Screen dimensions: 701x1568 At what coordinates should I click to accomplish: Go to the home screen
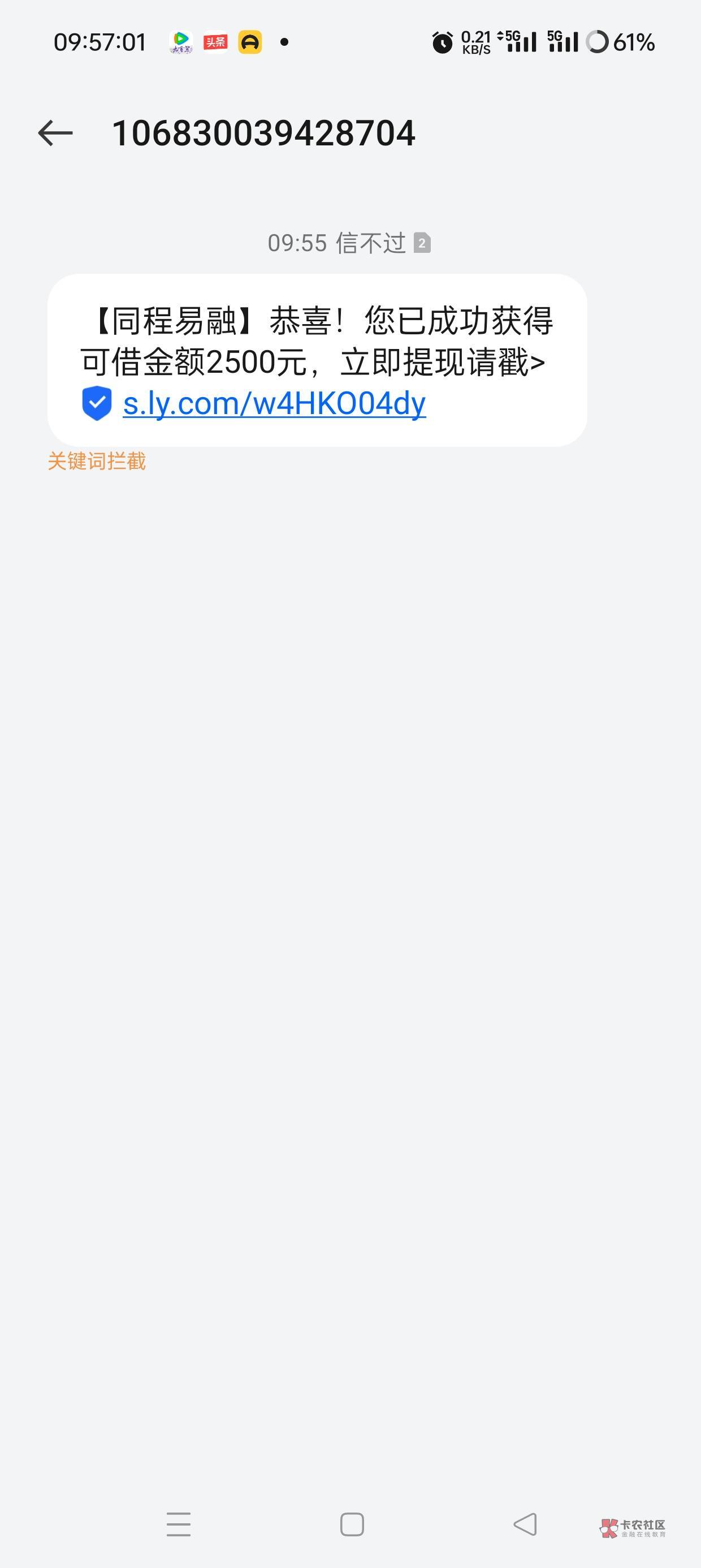[x=352, y=1523]
